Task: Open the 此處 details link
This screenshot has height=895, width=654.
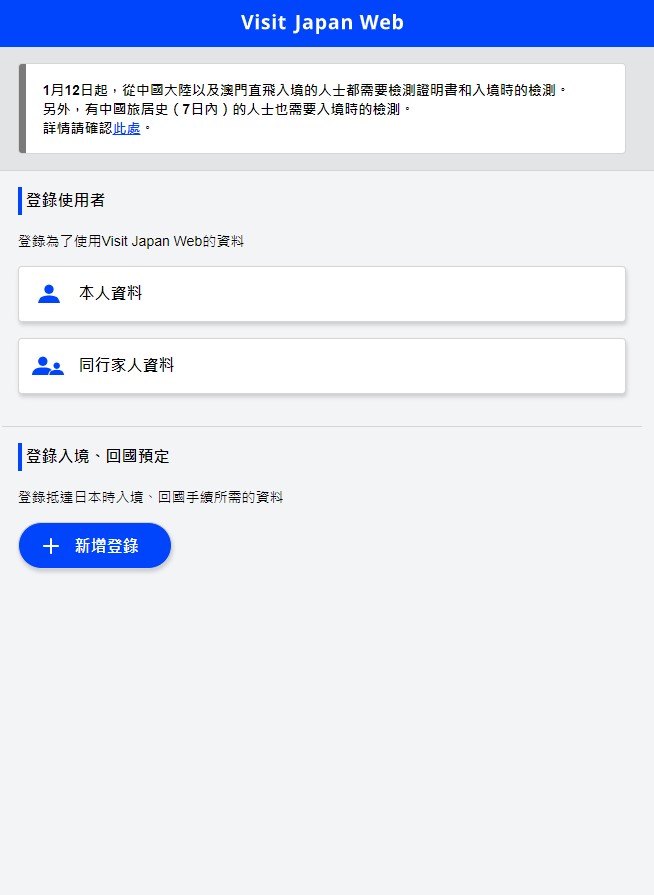Action: (127, 129)
